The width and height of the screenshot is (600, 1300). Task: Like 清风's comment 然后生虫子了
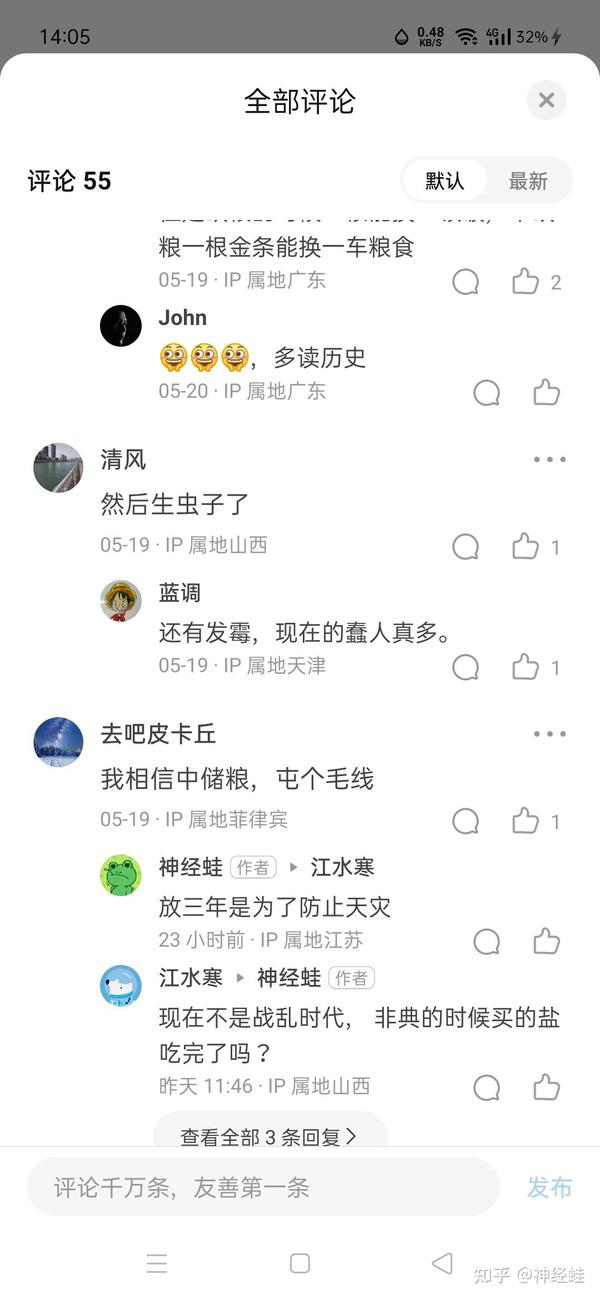click(526, 546)
